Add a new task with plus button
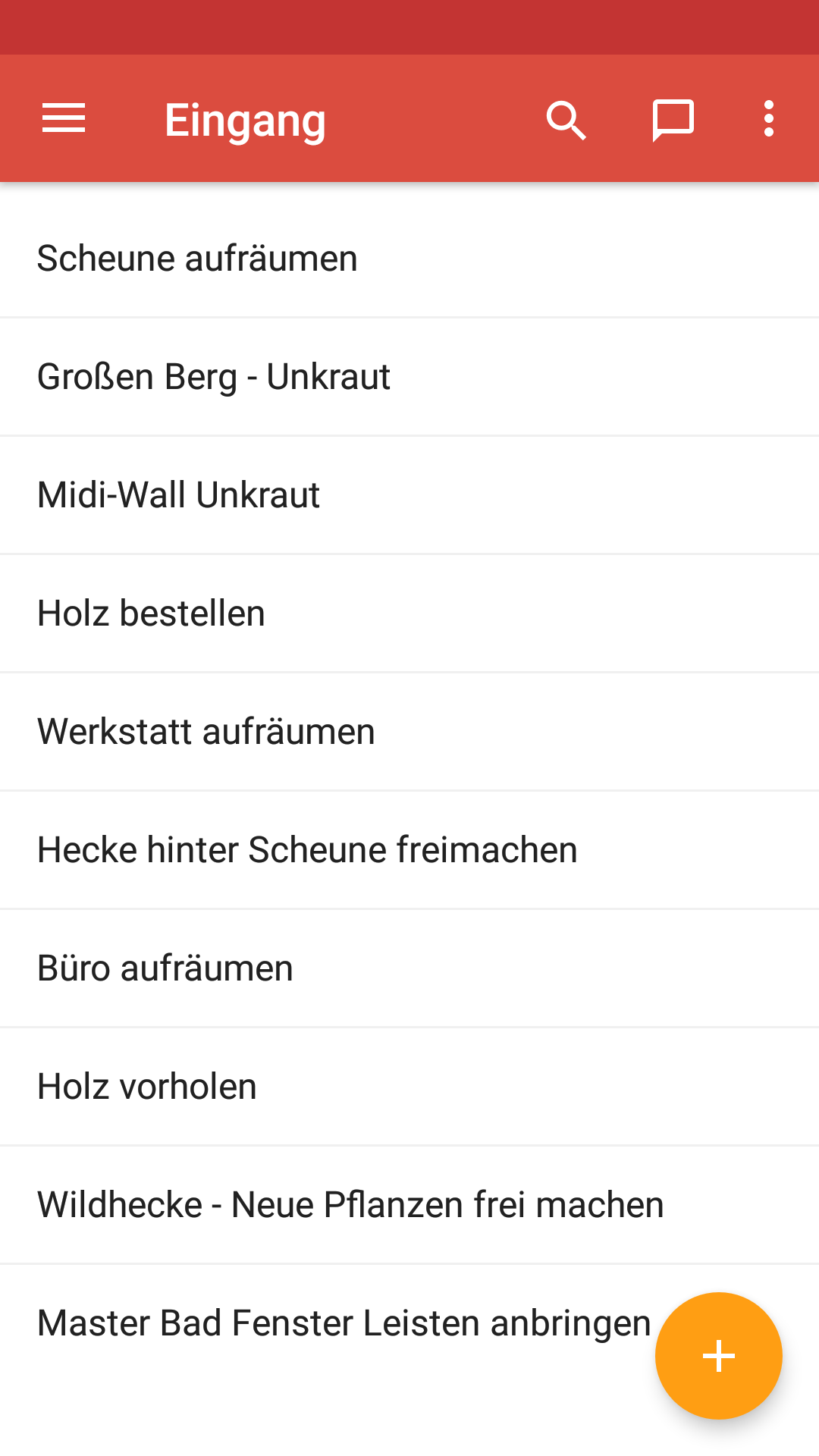The image size is (819, 1456). coord(719,1356)
